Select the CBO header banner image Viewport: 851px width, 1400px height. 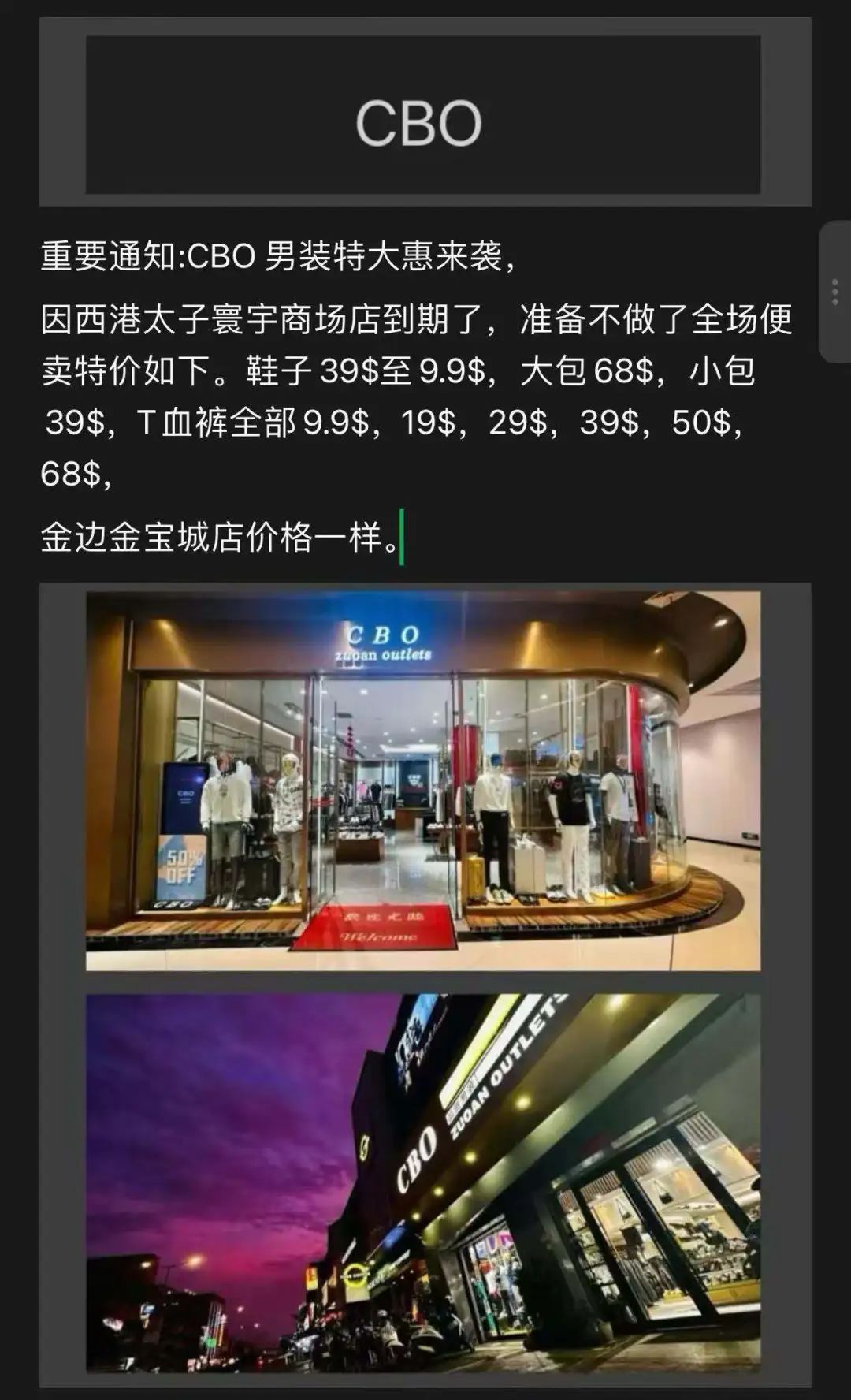(x=423, y=116)
